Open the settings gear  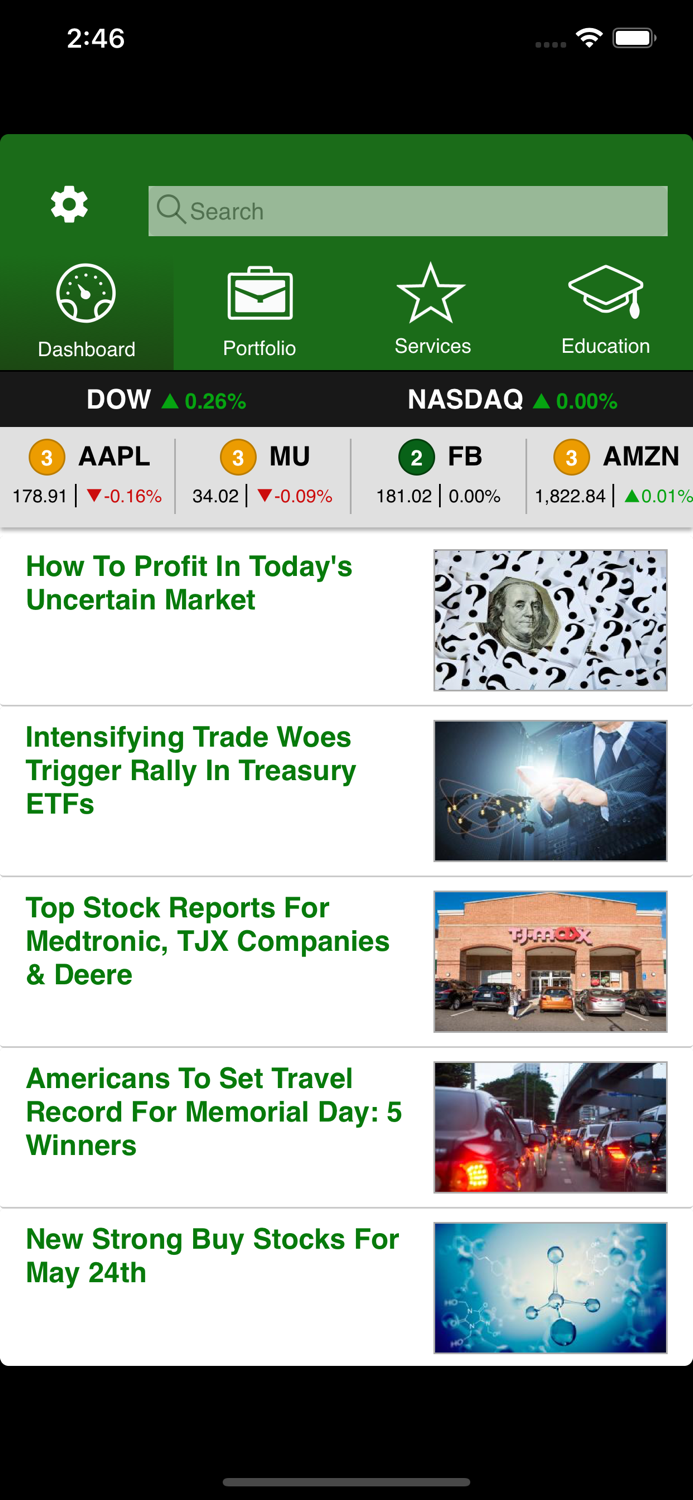[69, 205]
